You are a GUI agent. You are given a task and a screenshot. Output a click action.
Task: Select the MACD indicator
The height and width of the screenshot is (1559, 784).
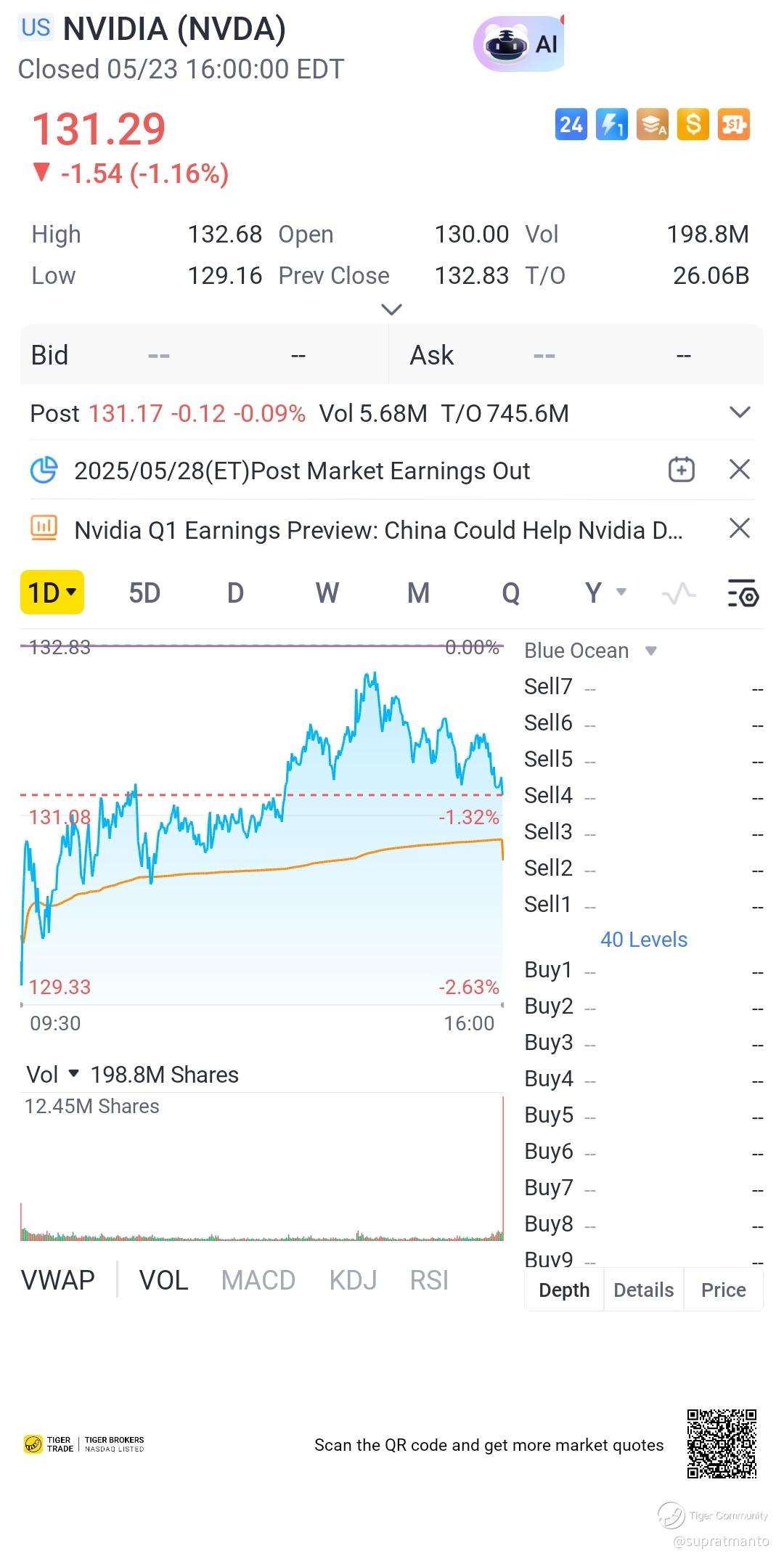click(x=258, y=1280)
